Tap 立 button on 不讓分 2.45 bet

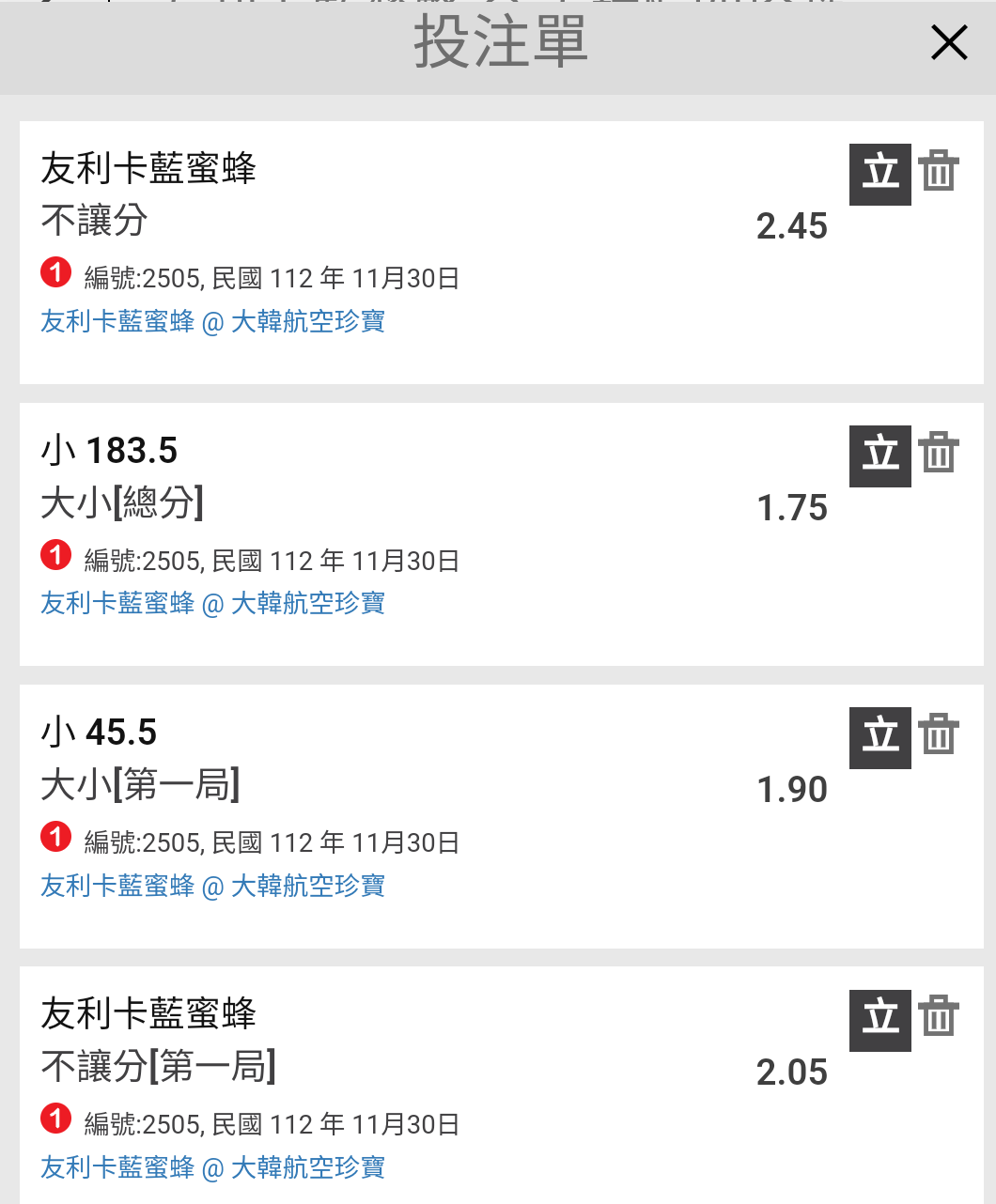(x=880, y=174)
